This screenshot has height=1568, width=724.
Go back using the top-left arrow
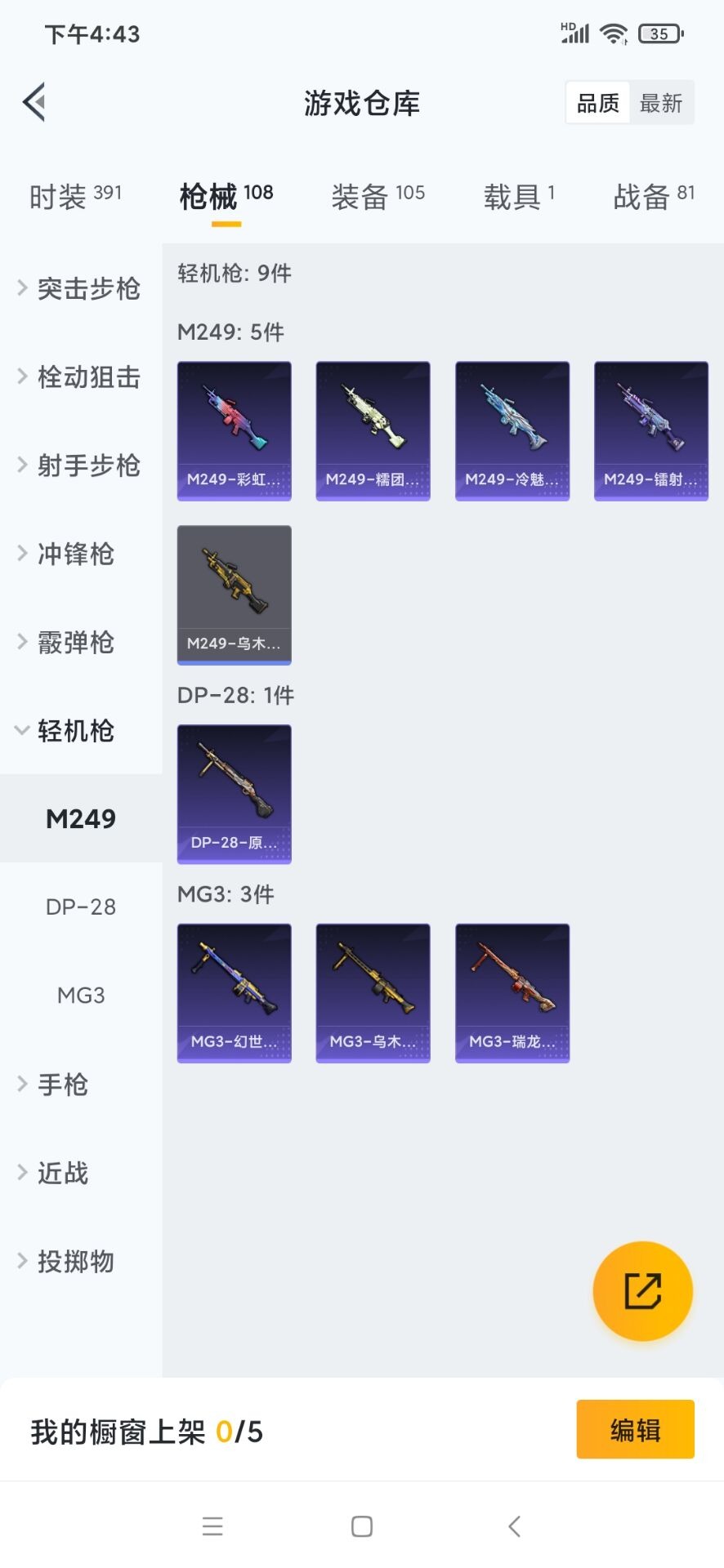[x=34, y=103]
